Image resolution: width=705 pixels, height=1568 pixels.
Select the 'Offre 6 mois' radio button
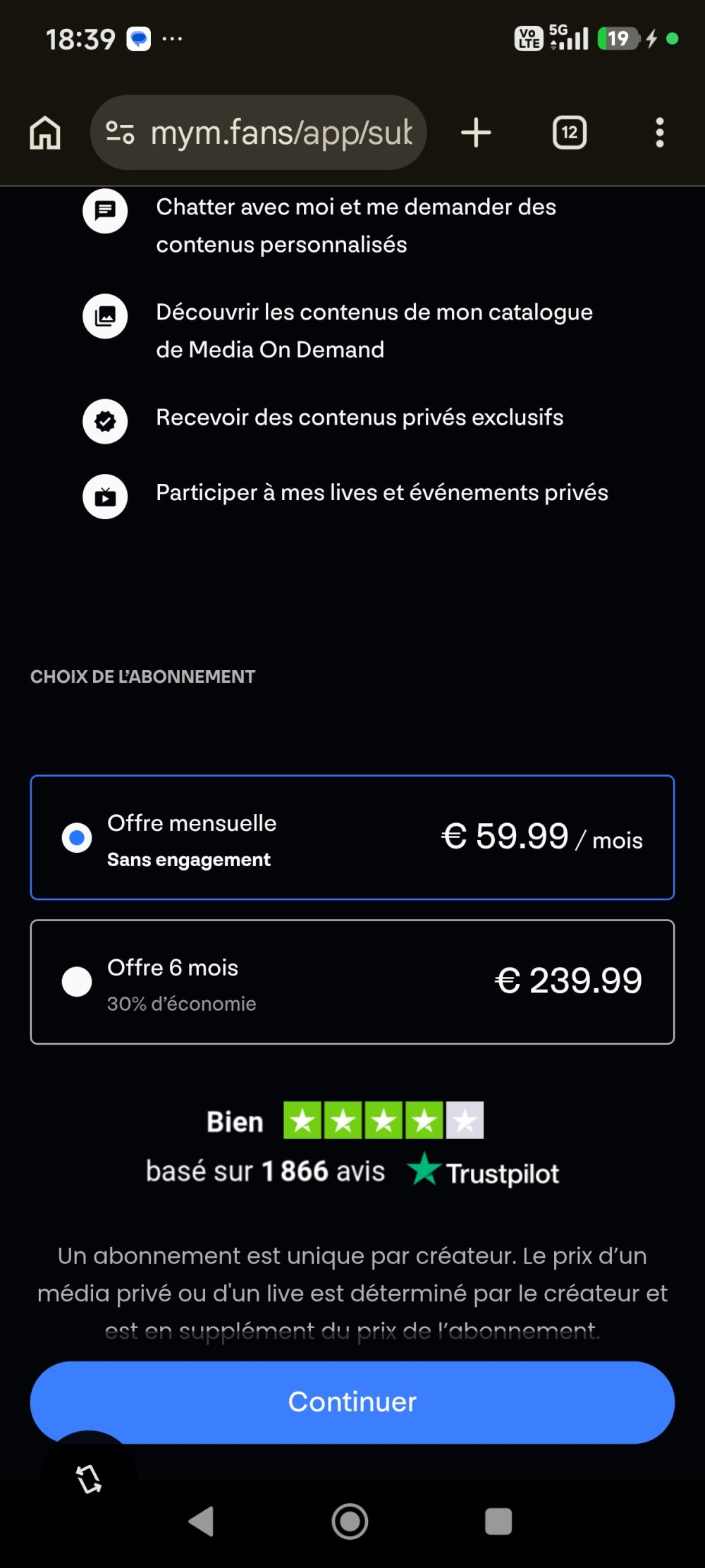point(76,982)
